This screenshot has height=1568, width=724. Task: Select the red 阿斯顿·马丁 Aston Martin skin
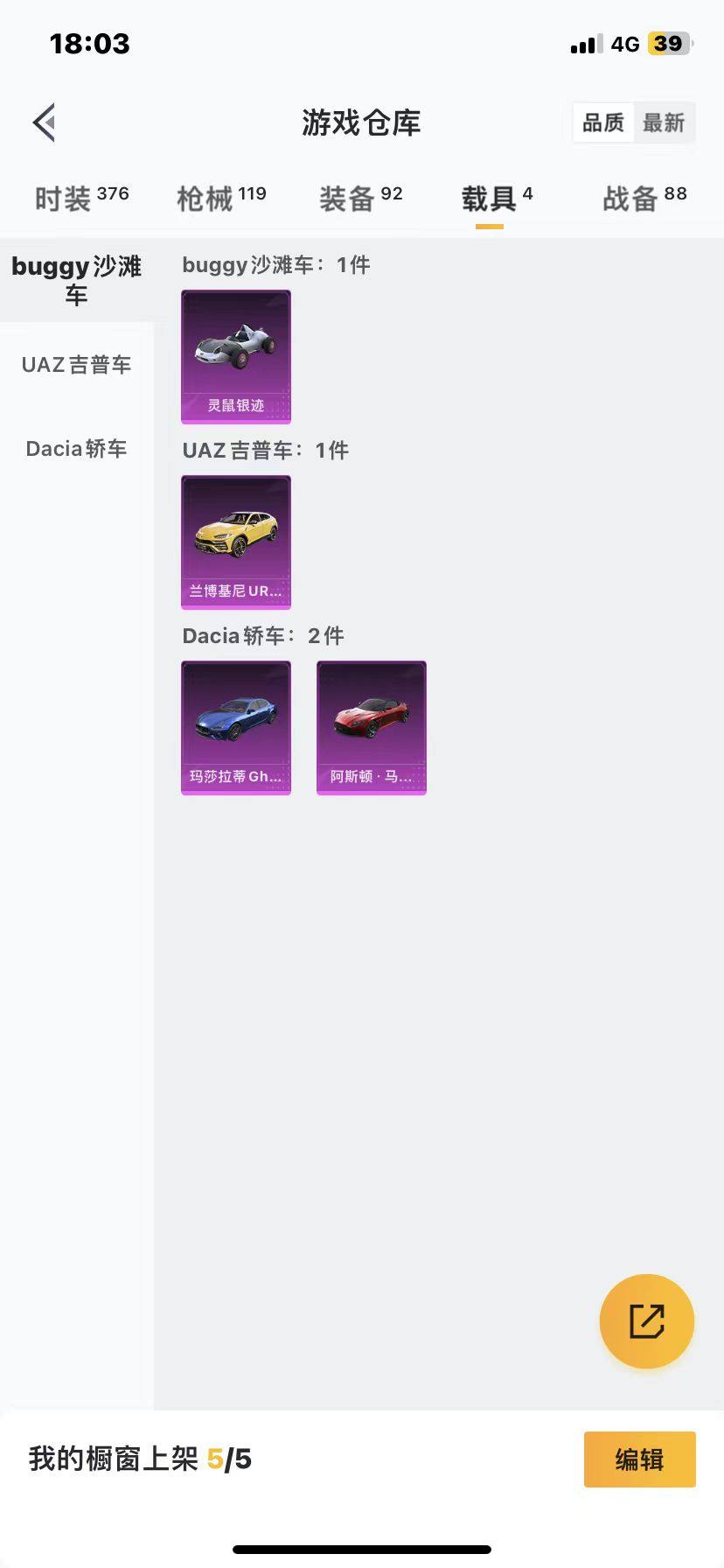click(371, 727)
